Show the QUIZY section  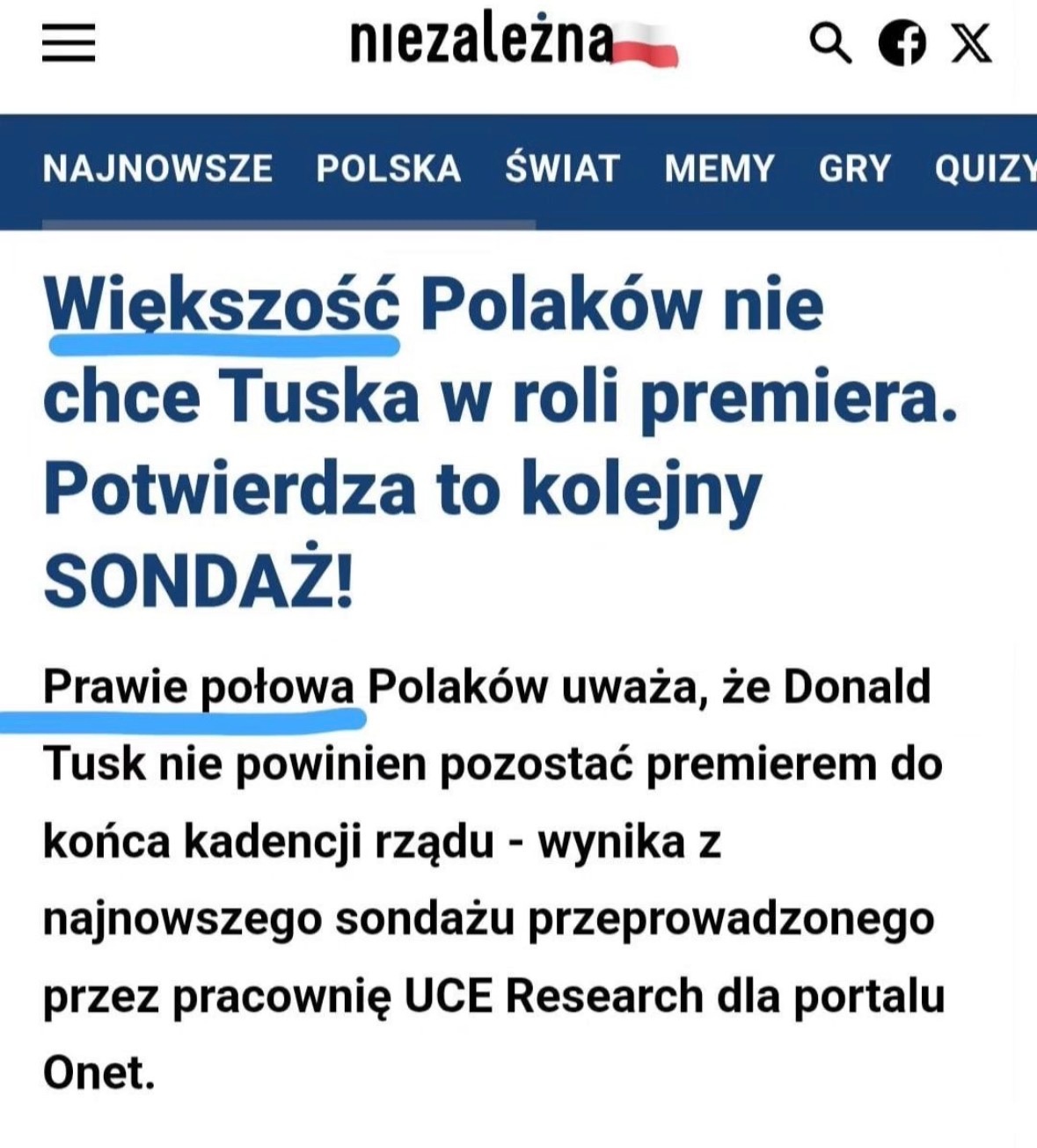pyautogui.click(x=985, y=168)
